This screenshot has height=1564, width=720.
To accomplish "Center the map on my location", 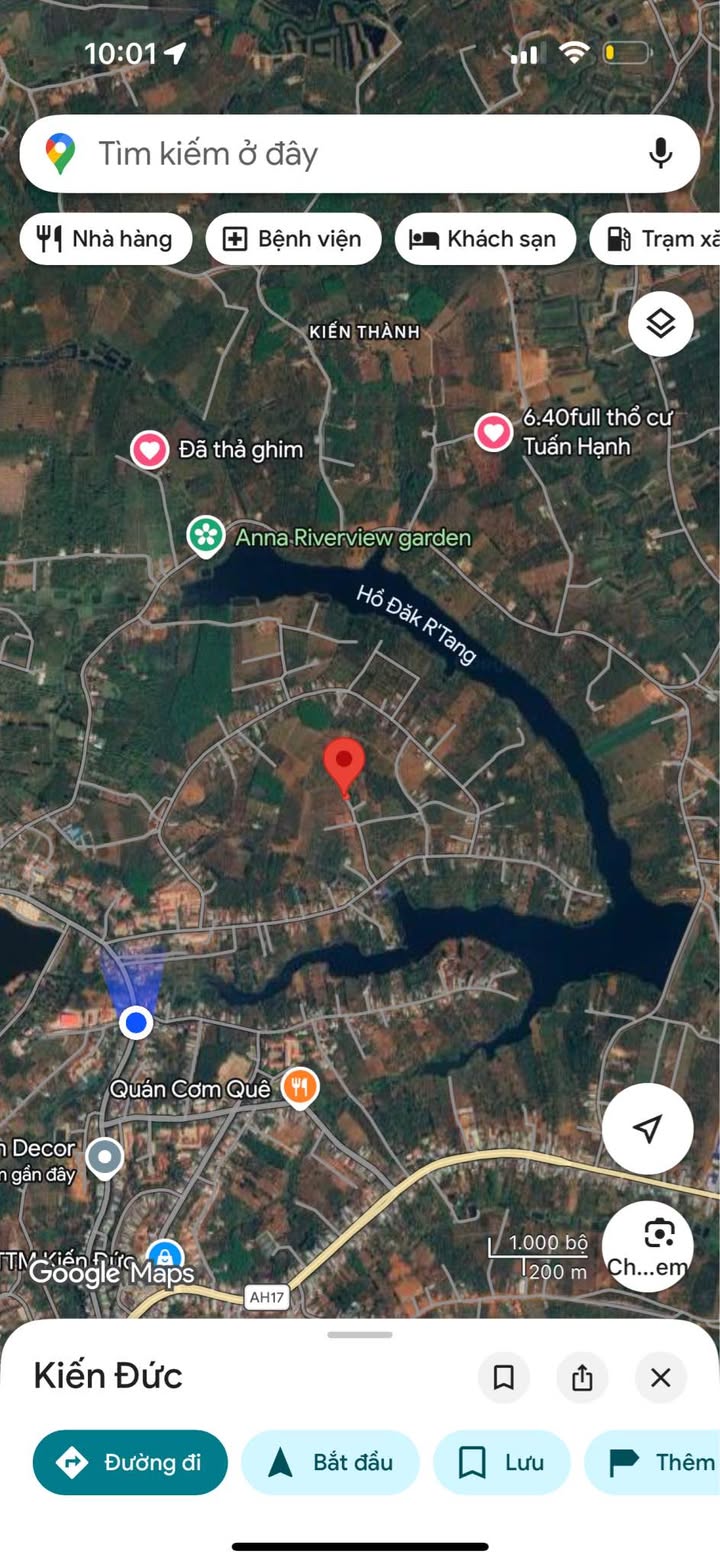I will (x=647, y=1128).
